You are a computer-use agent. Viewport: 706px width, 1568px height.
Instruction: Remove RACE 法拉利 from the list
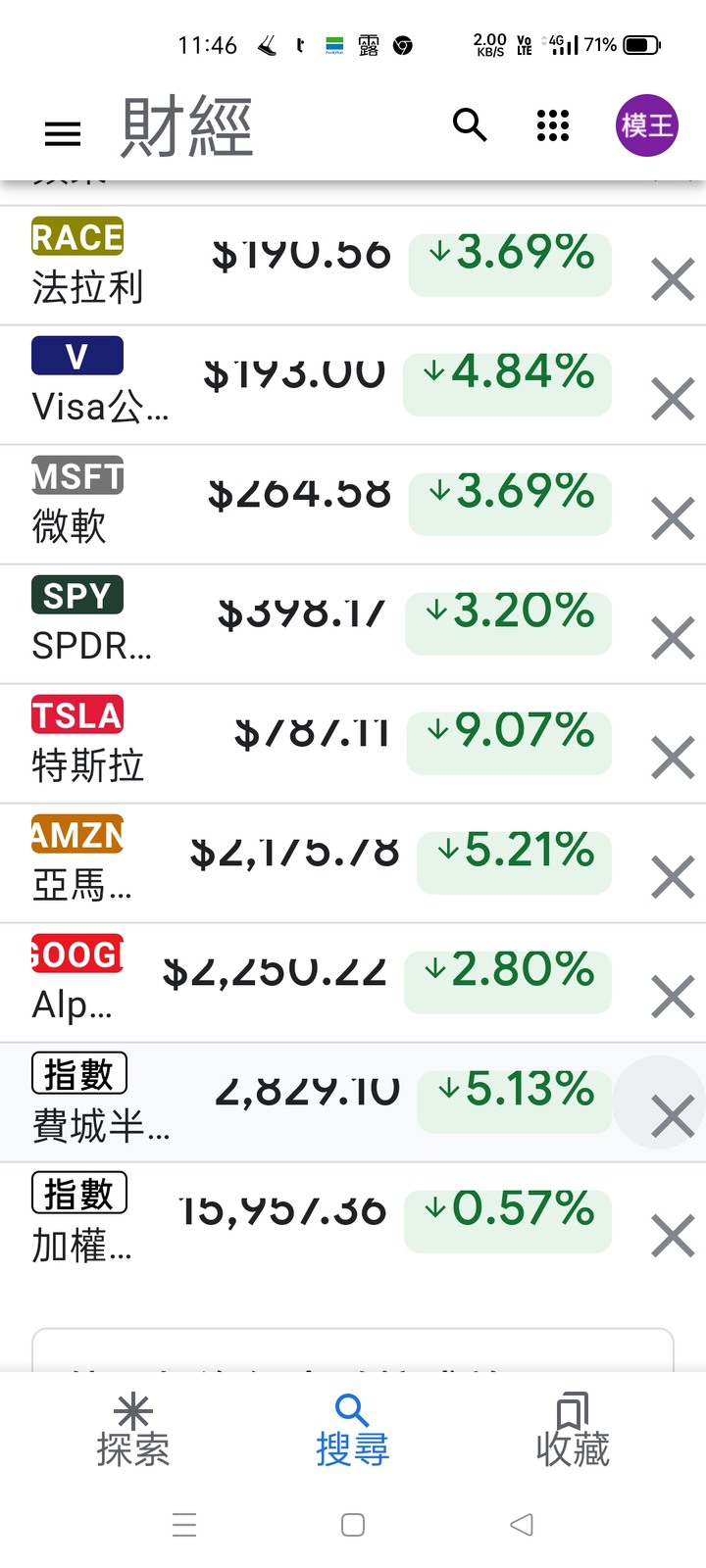click(673, 280)
